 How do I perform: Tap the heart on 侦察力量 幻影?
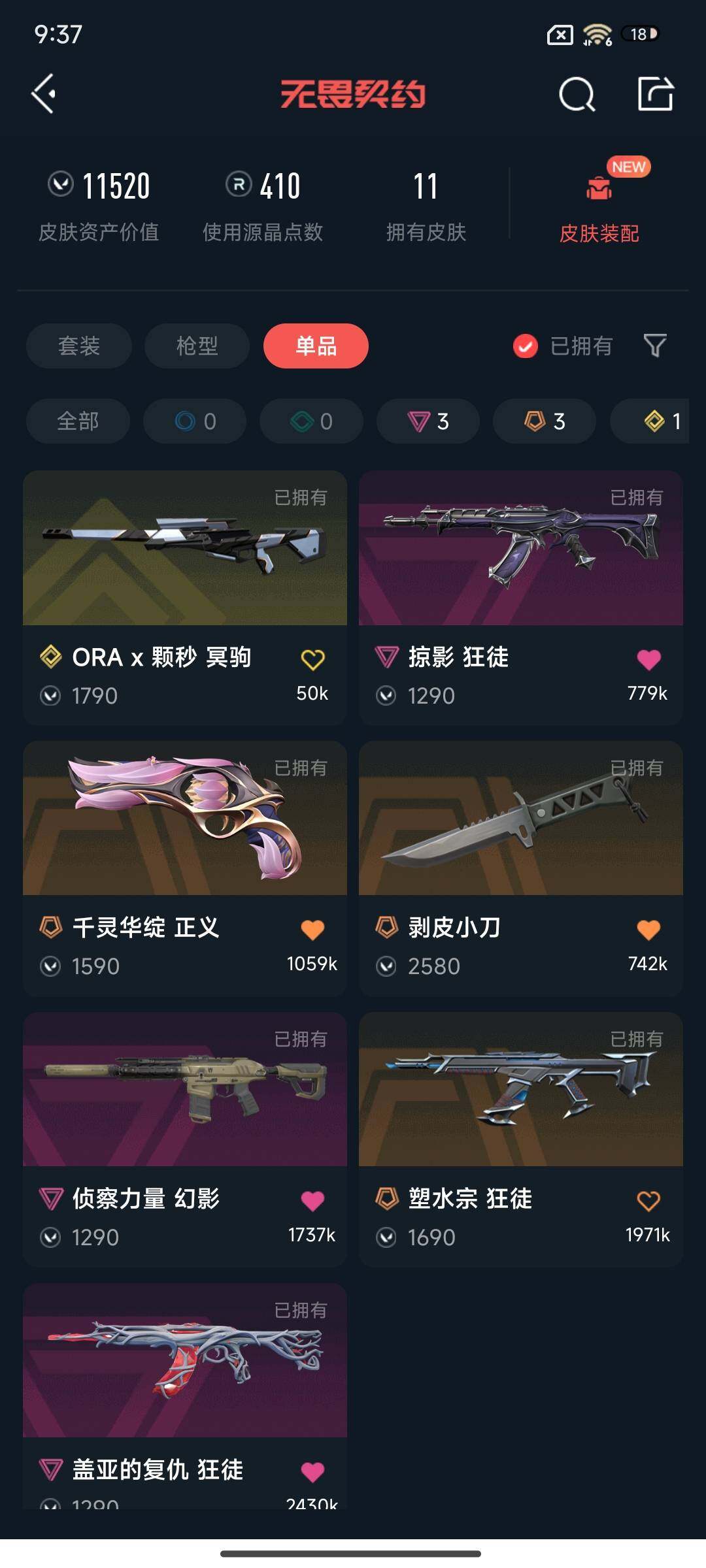click(x=312, y=1201)
